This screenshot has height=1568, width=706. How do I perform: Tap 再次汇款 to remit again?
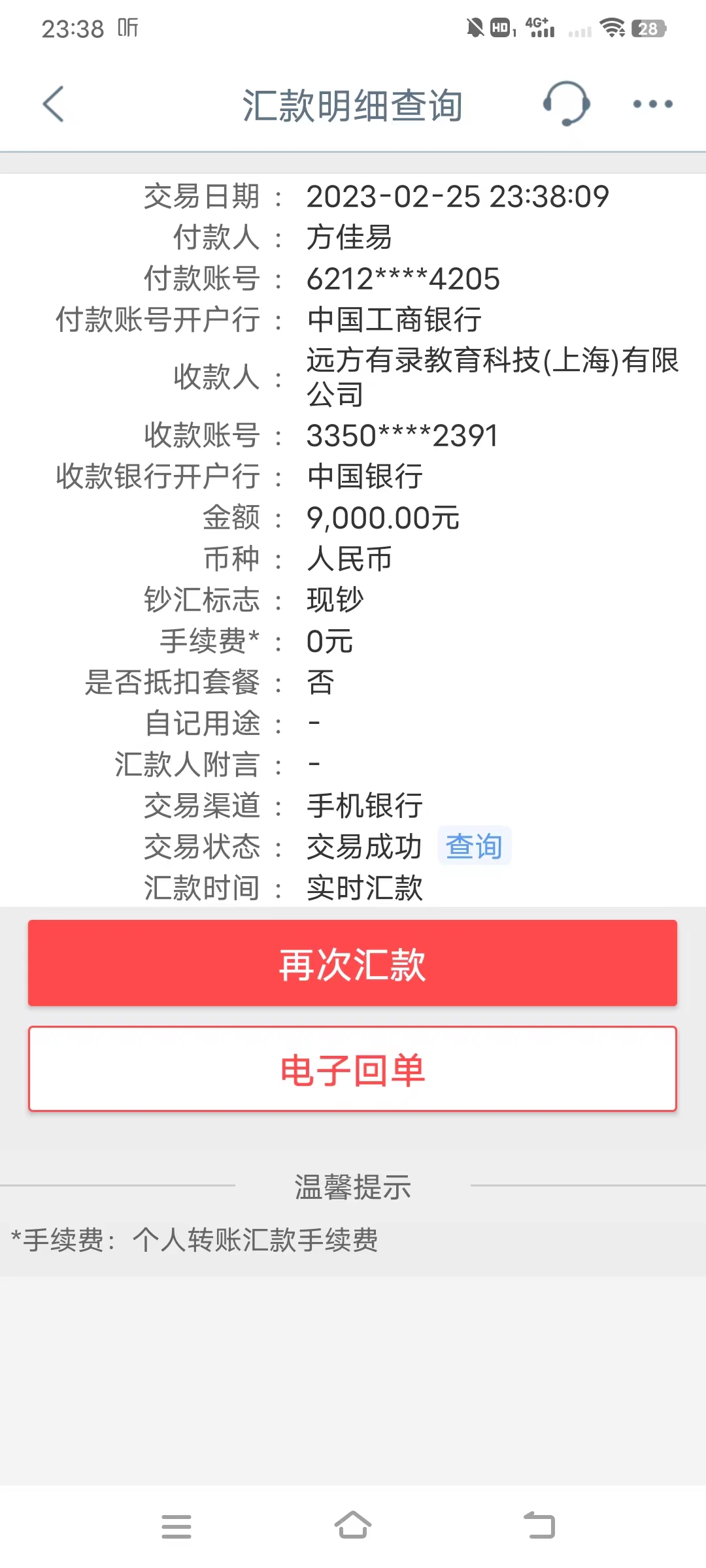click(352, 963)
